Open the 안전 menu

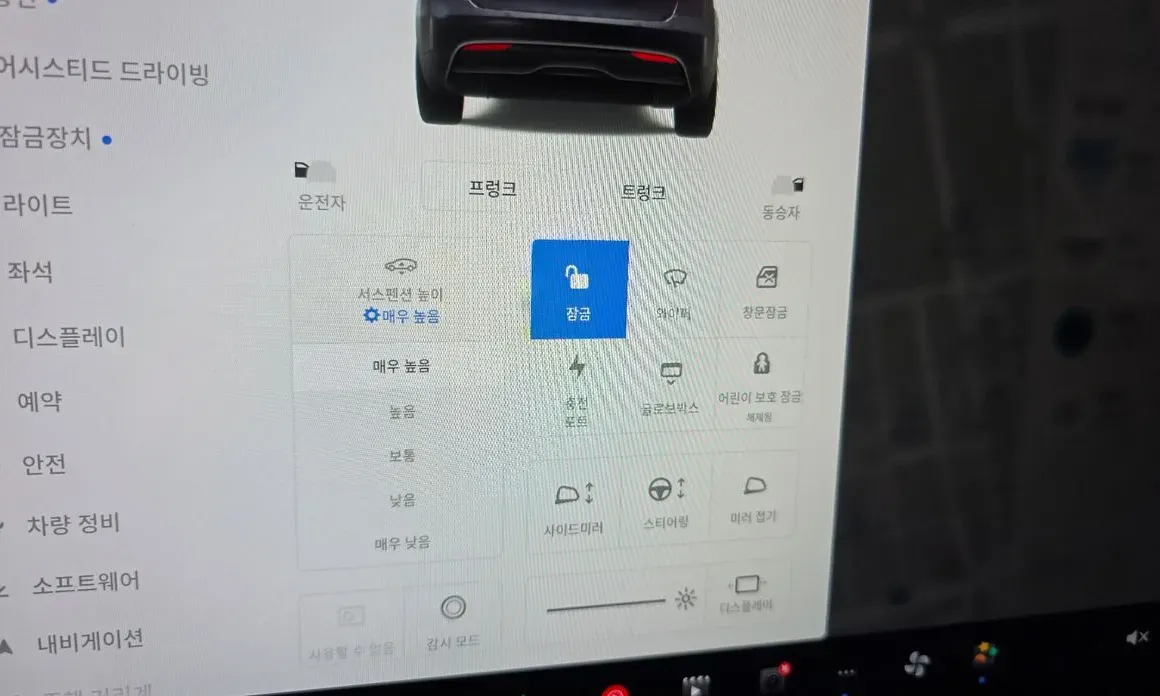[44, 464]
